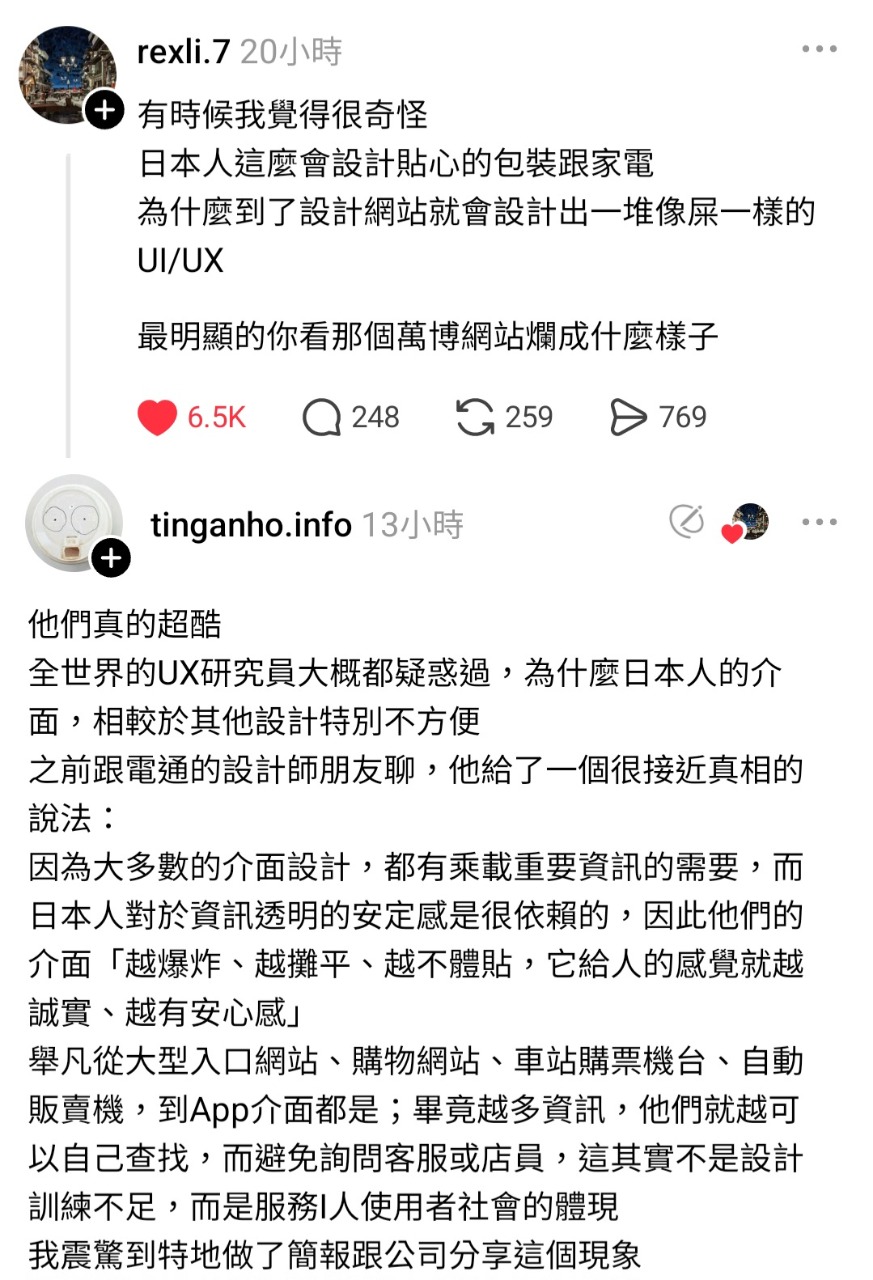Repost rexli.7's post

[476, 418]
